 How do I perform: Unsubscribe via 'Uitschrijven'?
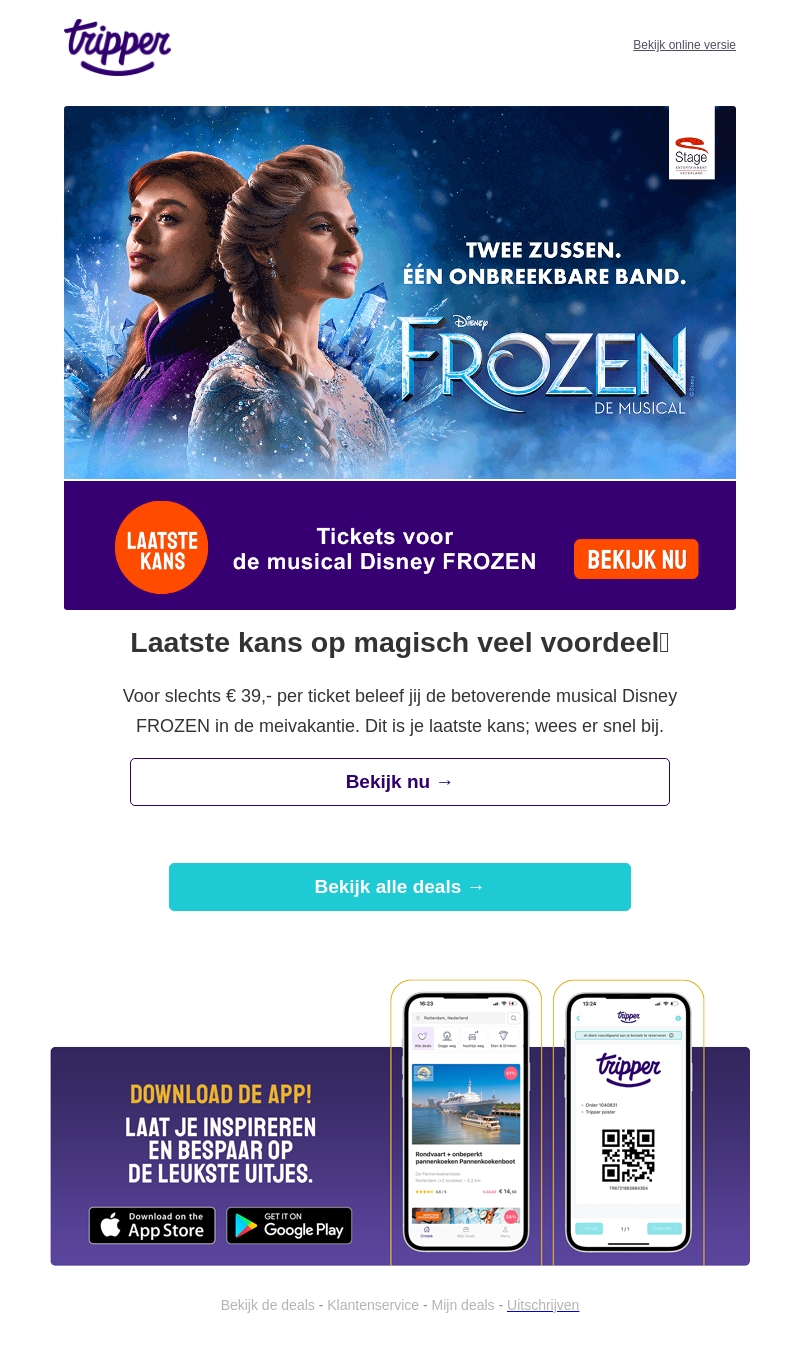tap(543, 1305)
